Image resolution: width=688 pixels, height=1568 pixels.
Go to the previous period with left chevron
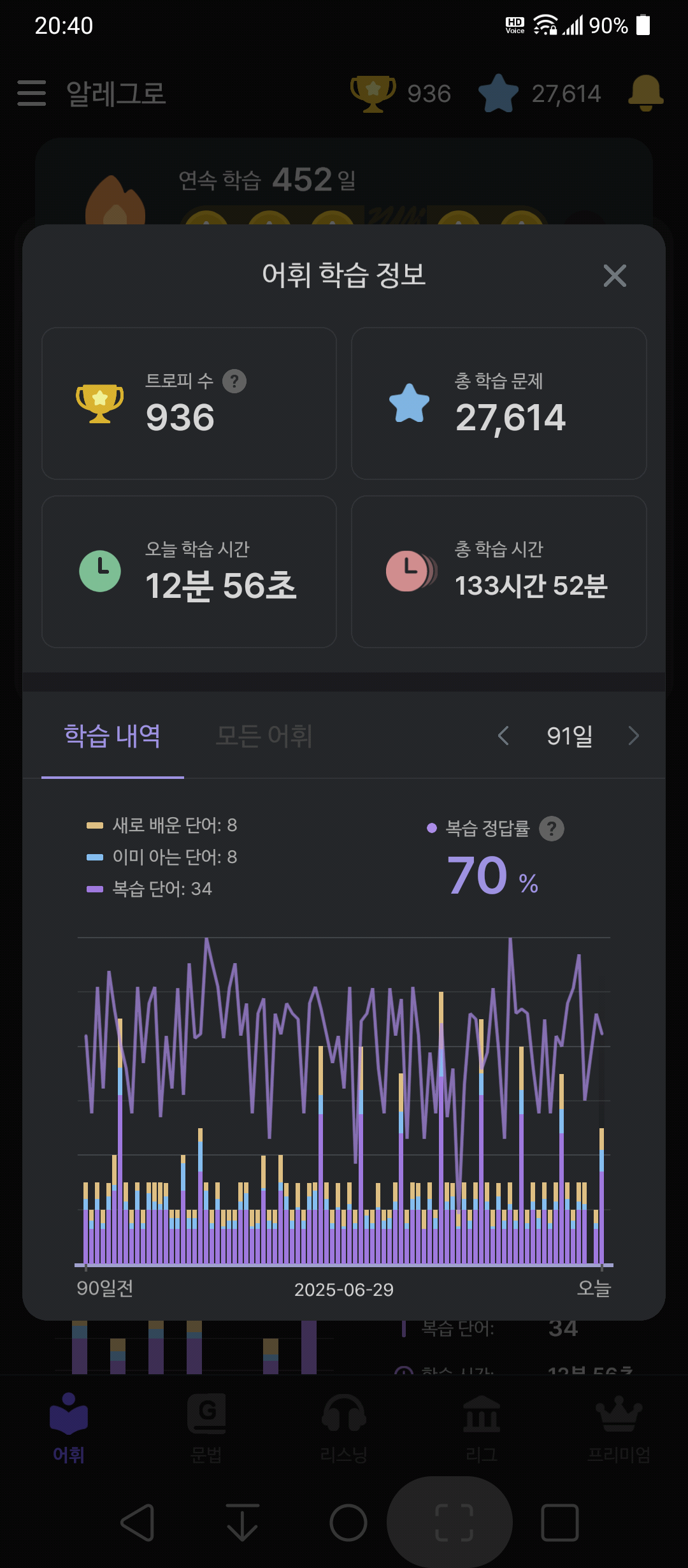pyautogui.click(x=503, y=736)
